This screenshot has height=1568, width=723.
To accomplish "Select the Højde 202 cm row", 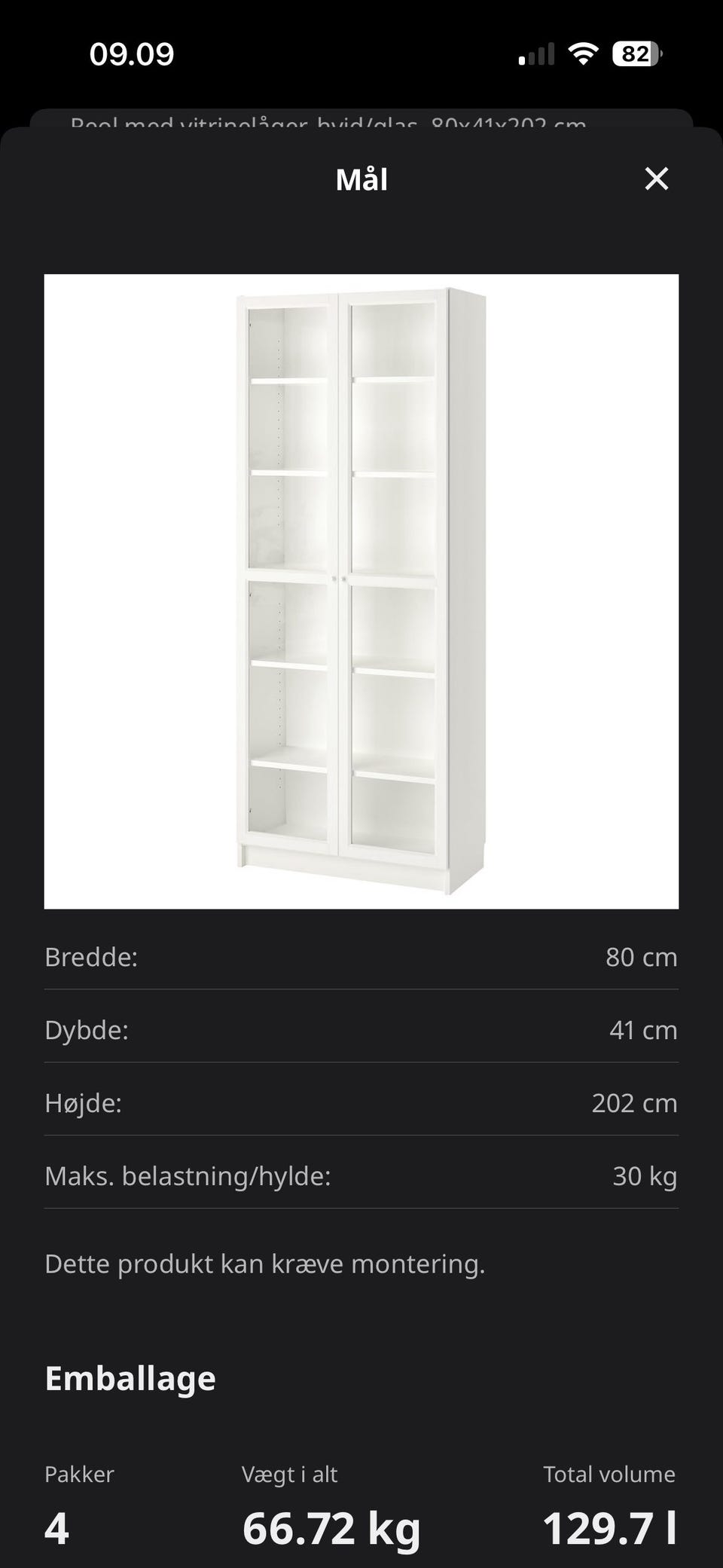I will click(x=361, y=1103).
